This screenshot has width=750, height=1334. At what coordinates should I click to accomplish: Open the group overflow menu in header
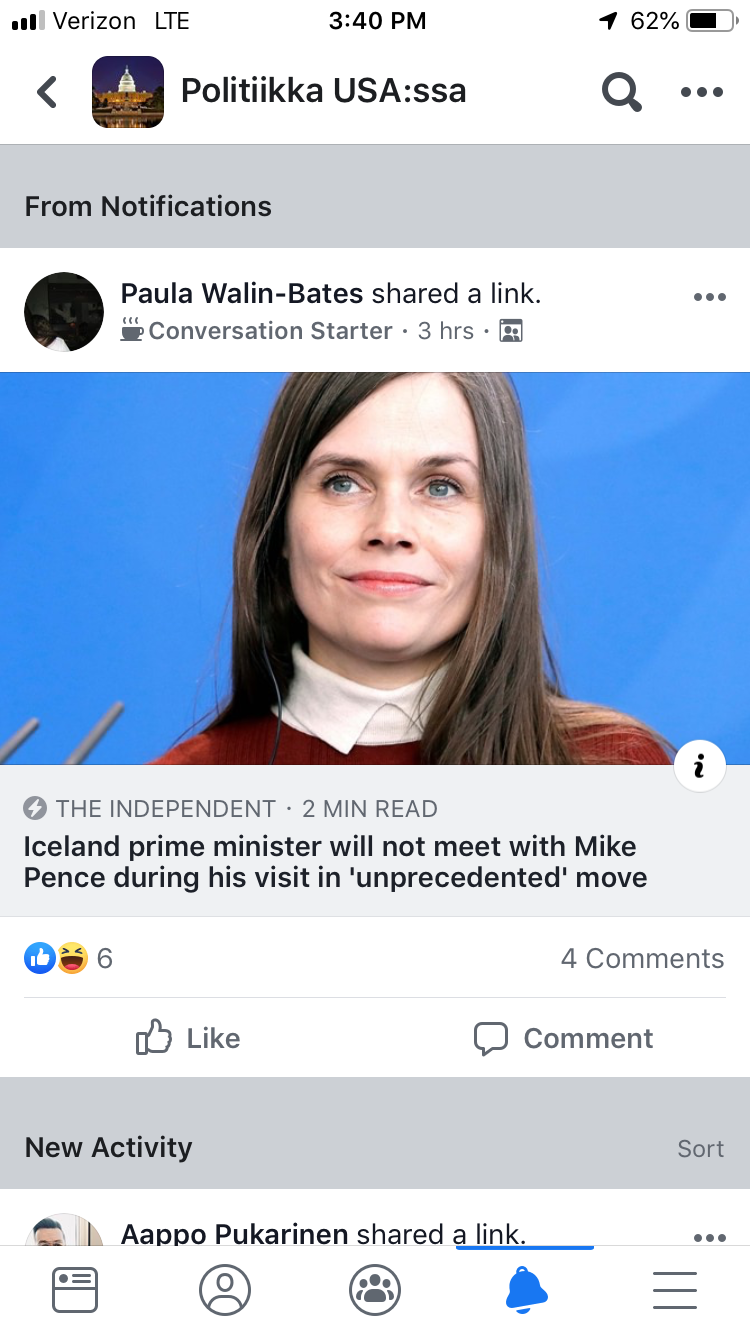coord(701,92)
